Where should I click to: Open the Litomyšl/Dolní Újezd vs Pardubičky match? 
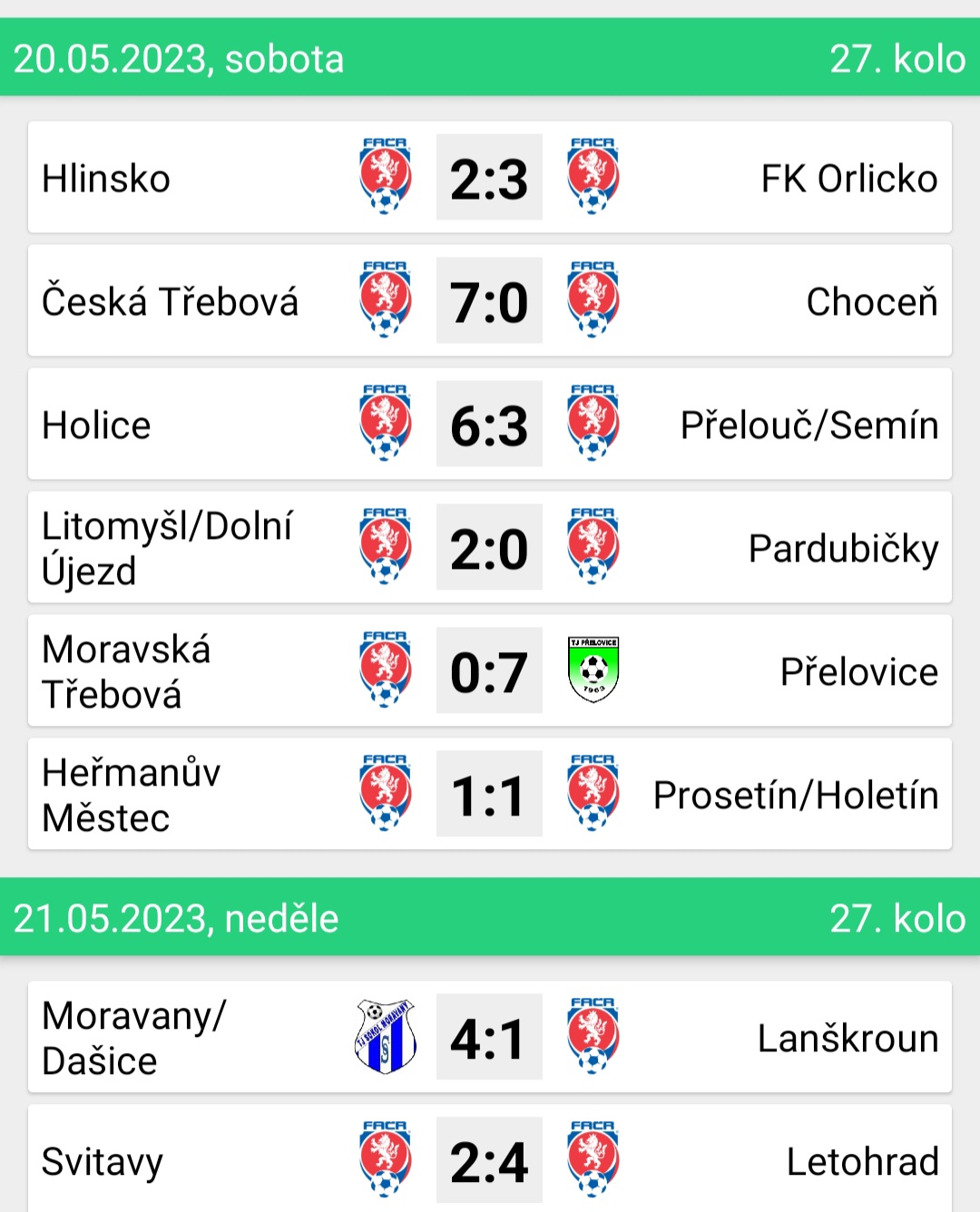coord(489,548)
